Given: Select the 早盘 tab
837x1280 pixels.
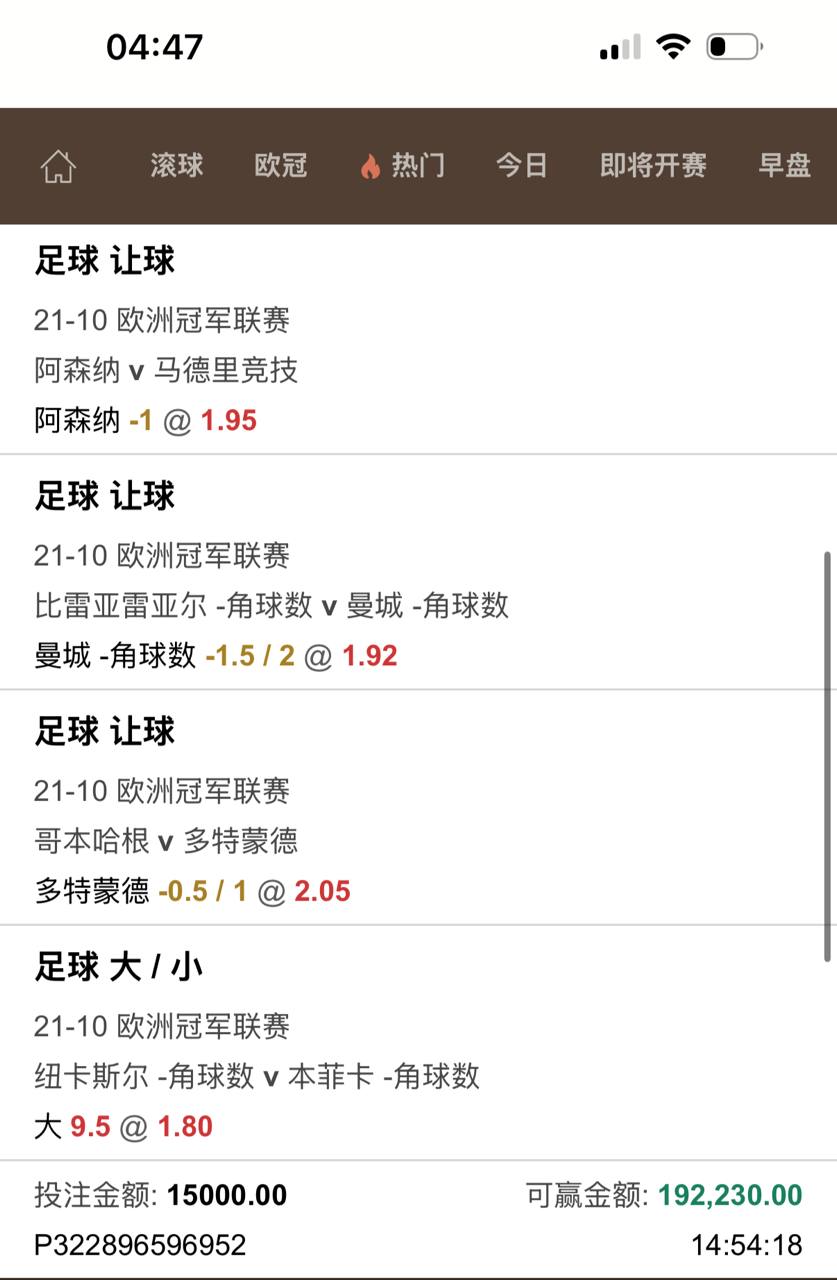Looking at the screenshot, I should pyautogui.click(x=785, y=166).
